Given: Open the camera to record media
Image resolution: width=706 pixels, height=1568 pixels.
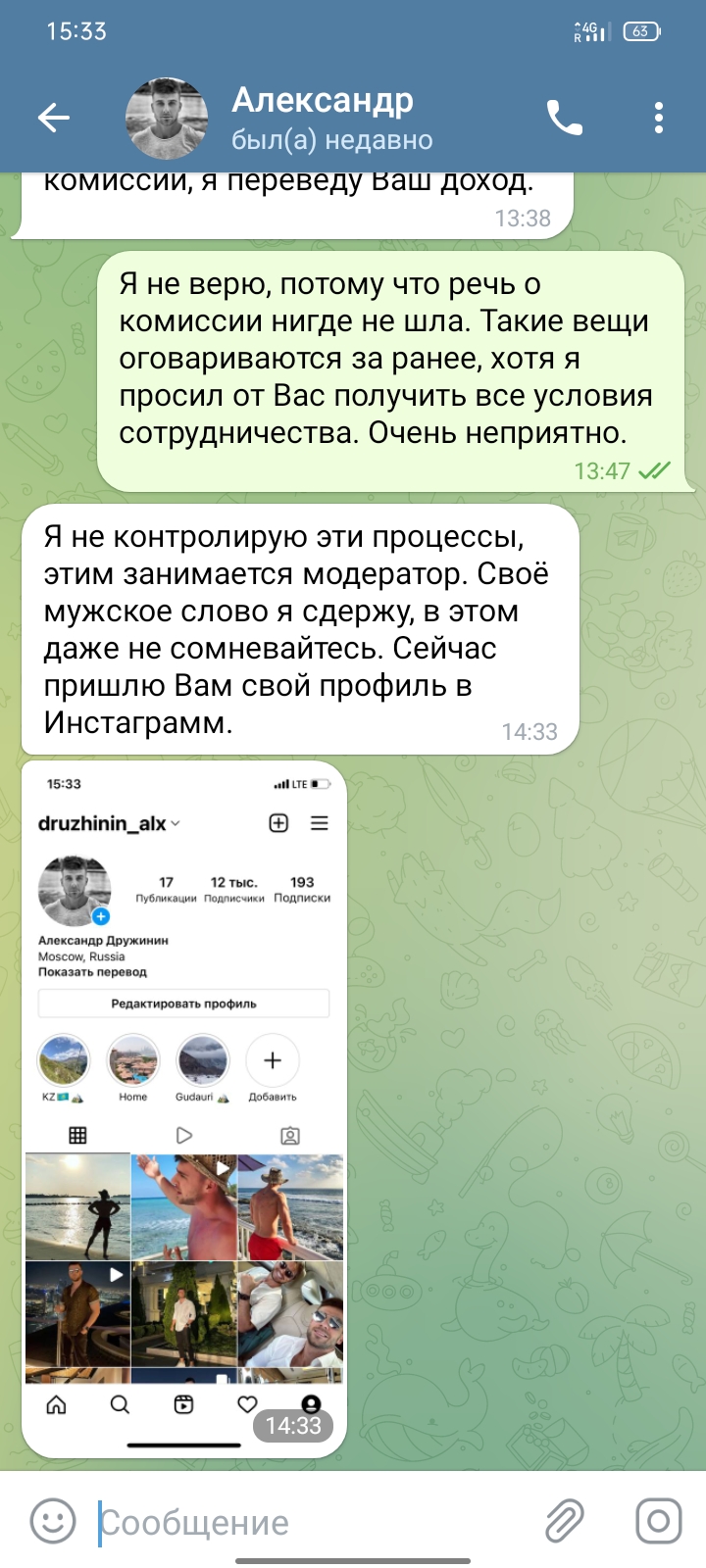Looking at the screenshot, I should coord(659,1521).
